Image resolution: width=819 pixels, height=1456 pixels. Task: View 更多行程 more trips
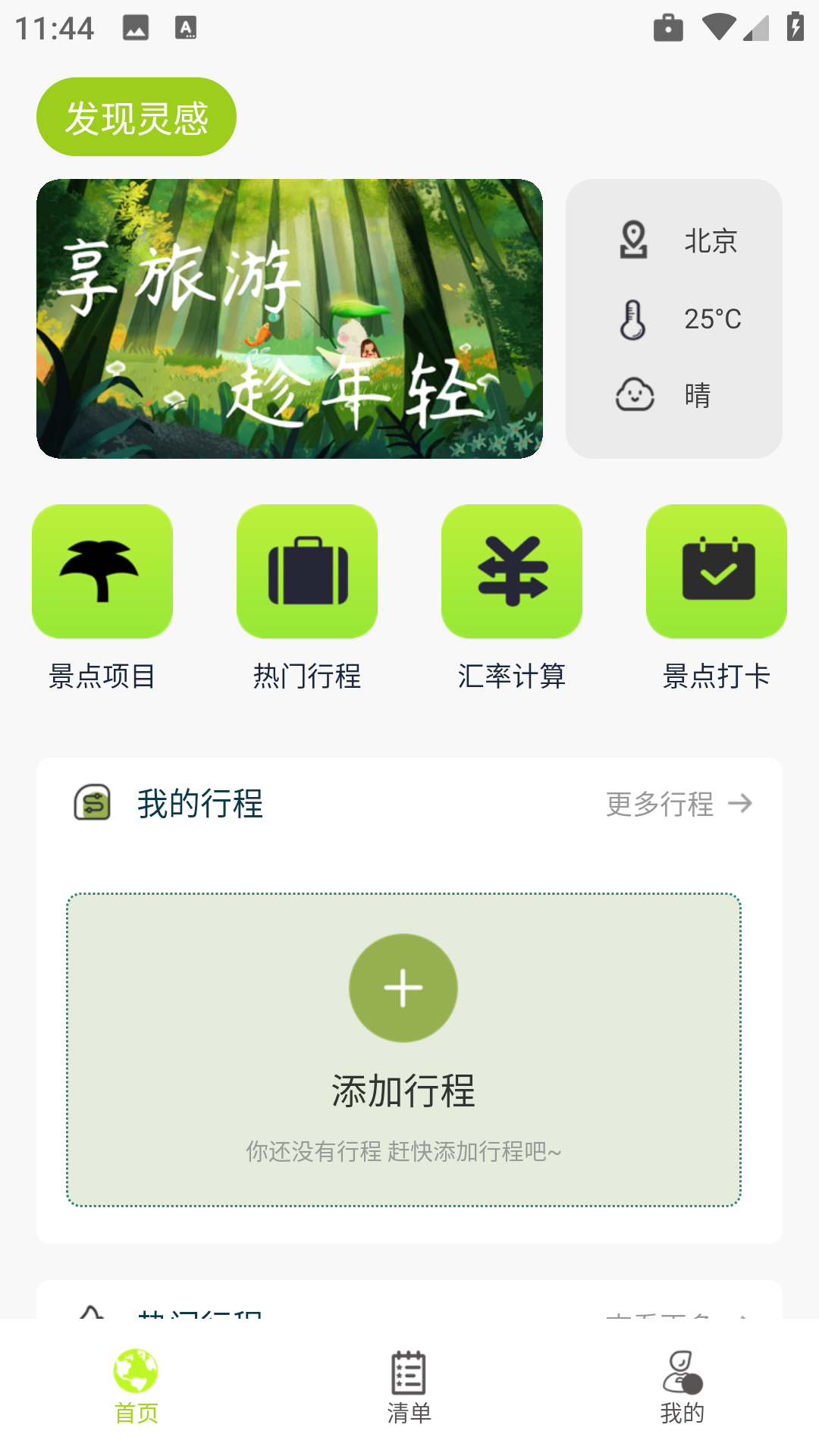pos(678,804)
